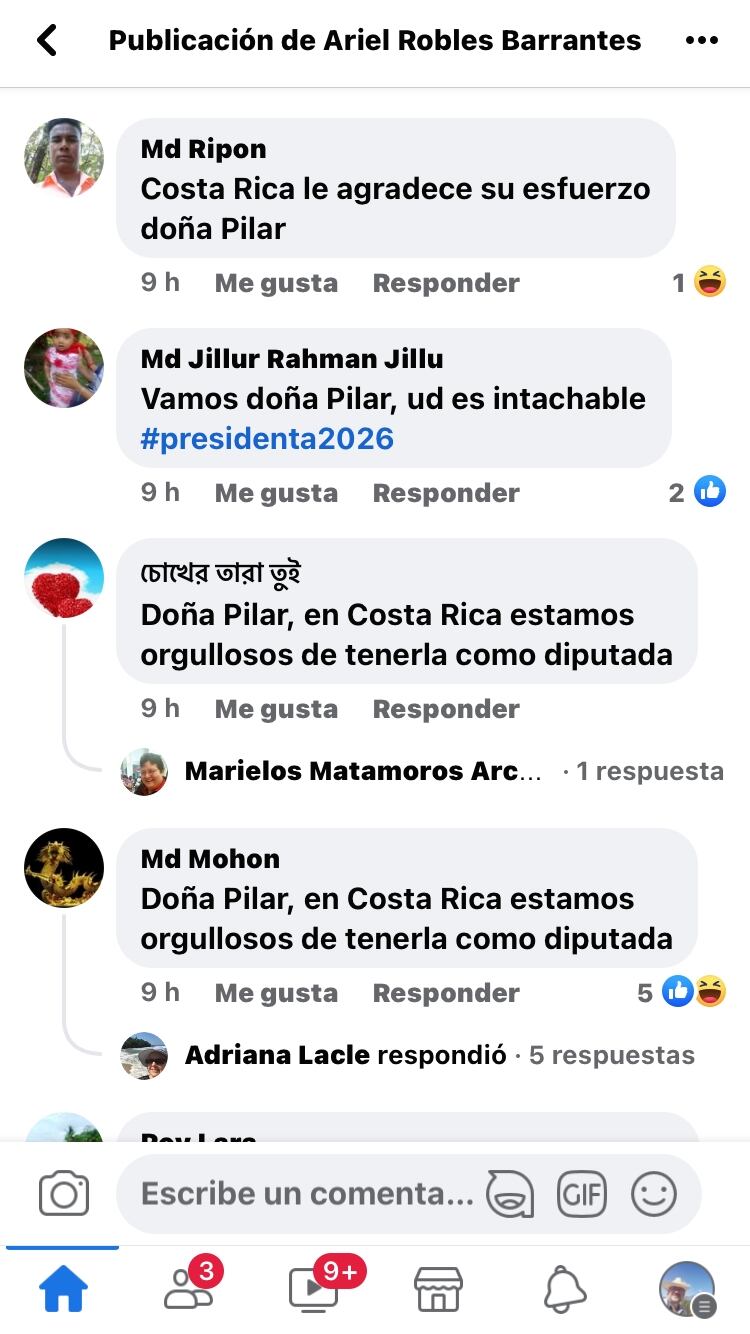750x1334 pixels.
Task: Open the three-dot overflow menu
Action: [702, 41]
